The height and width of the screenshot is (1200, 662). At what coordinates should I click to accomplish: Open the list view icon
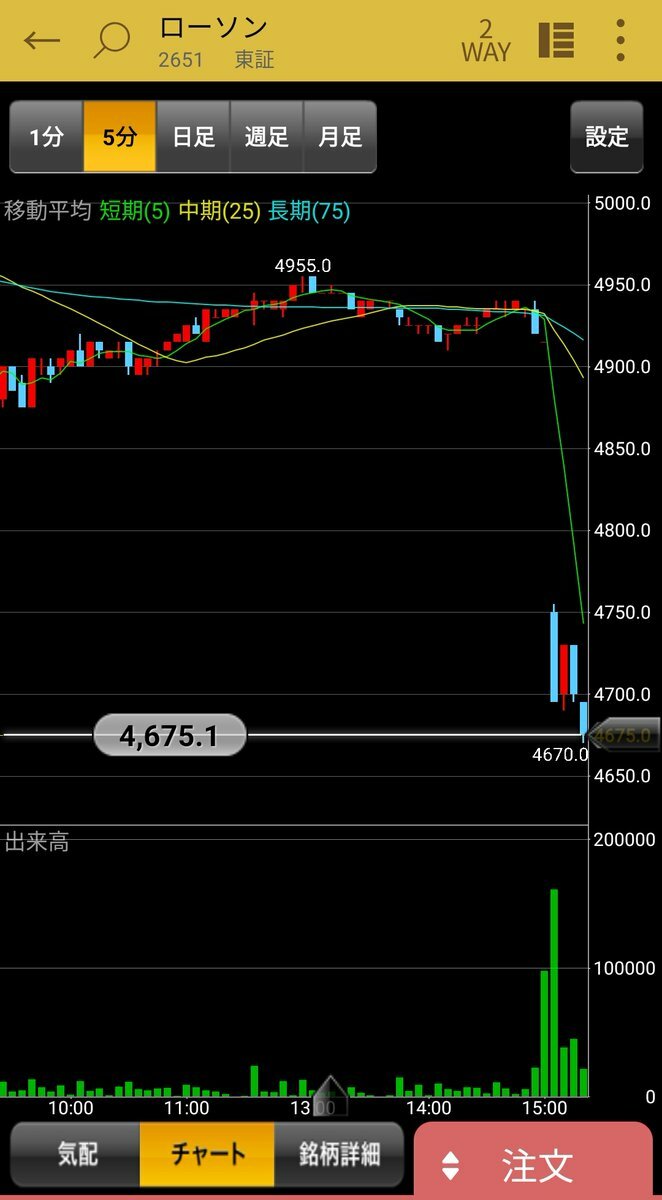556,40
